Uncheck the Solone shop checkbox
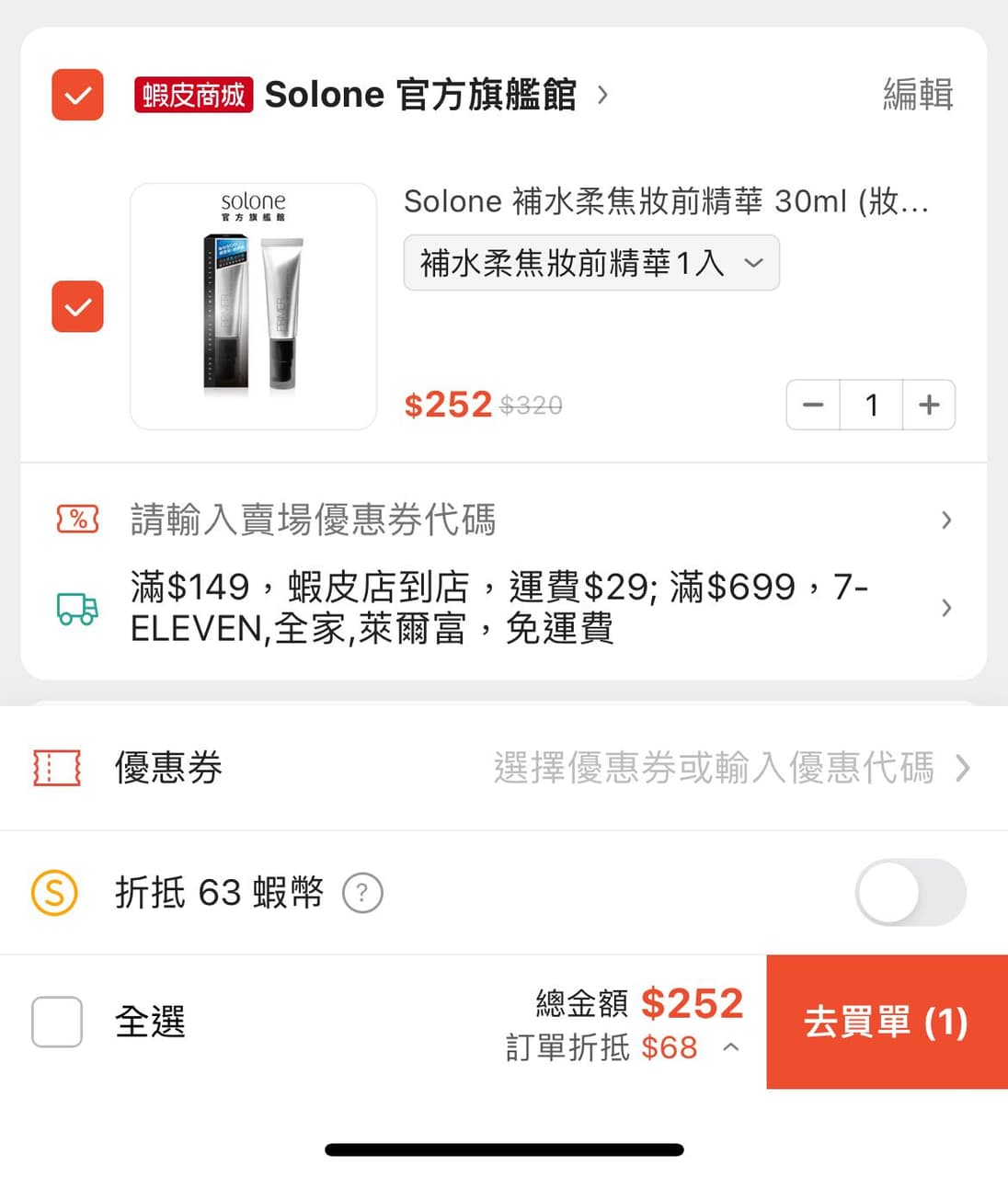The image size is (1008, 1177). click(77, 95)
